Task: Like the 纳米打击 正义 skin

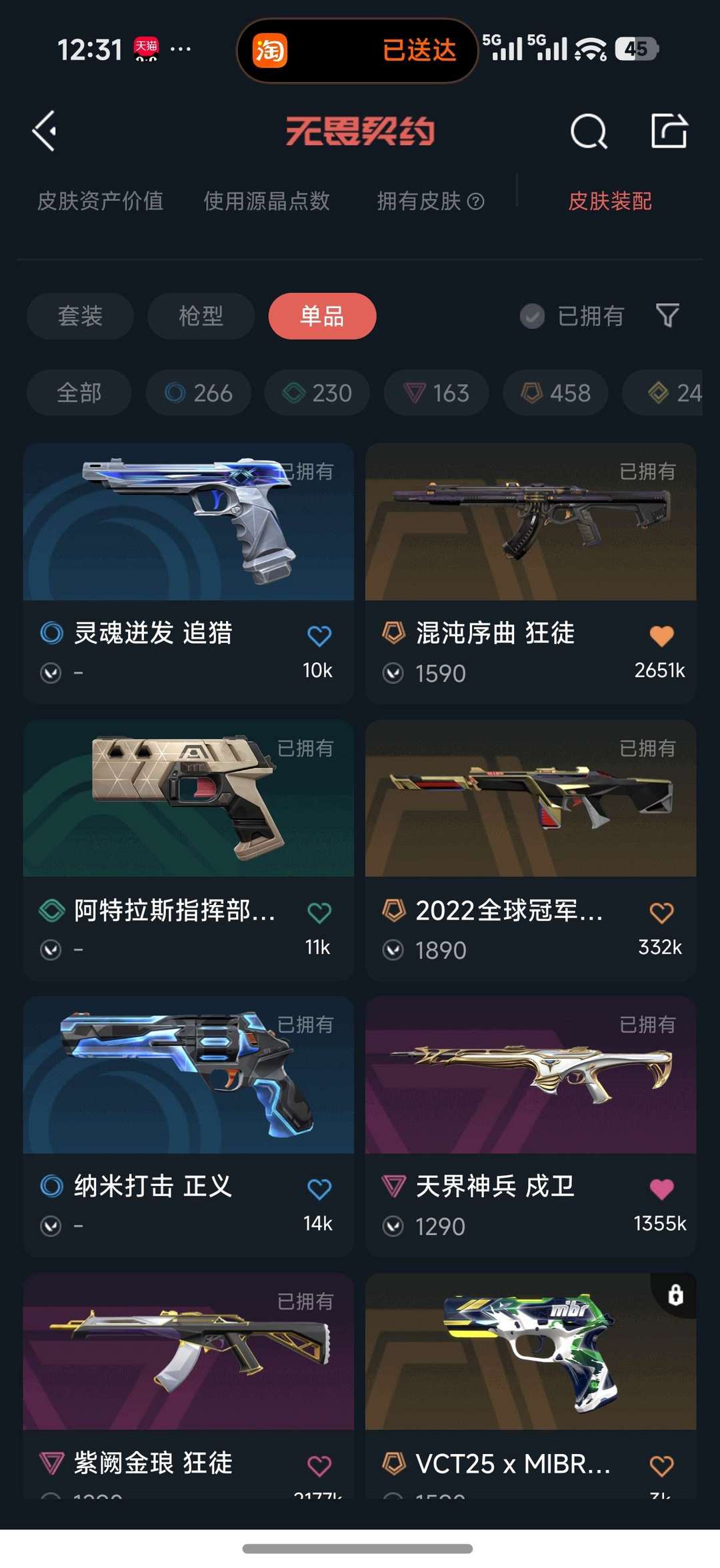Action: [x=319, y=1189]
